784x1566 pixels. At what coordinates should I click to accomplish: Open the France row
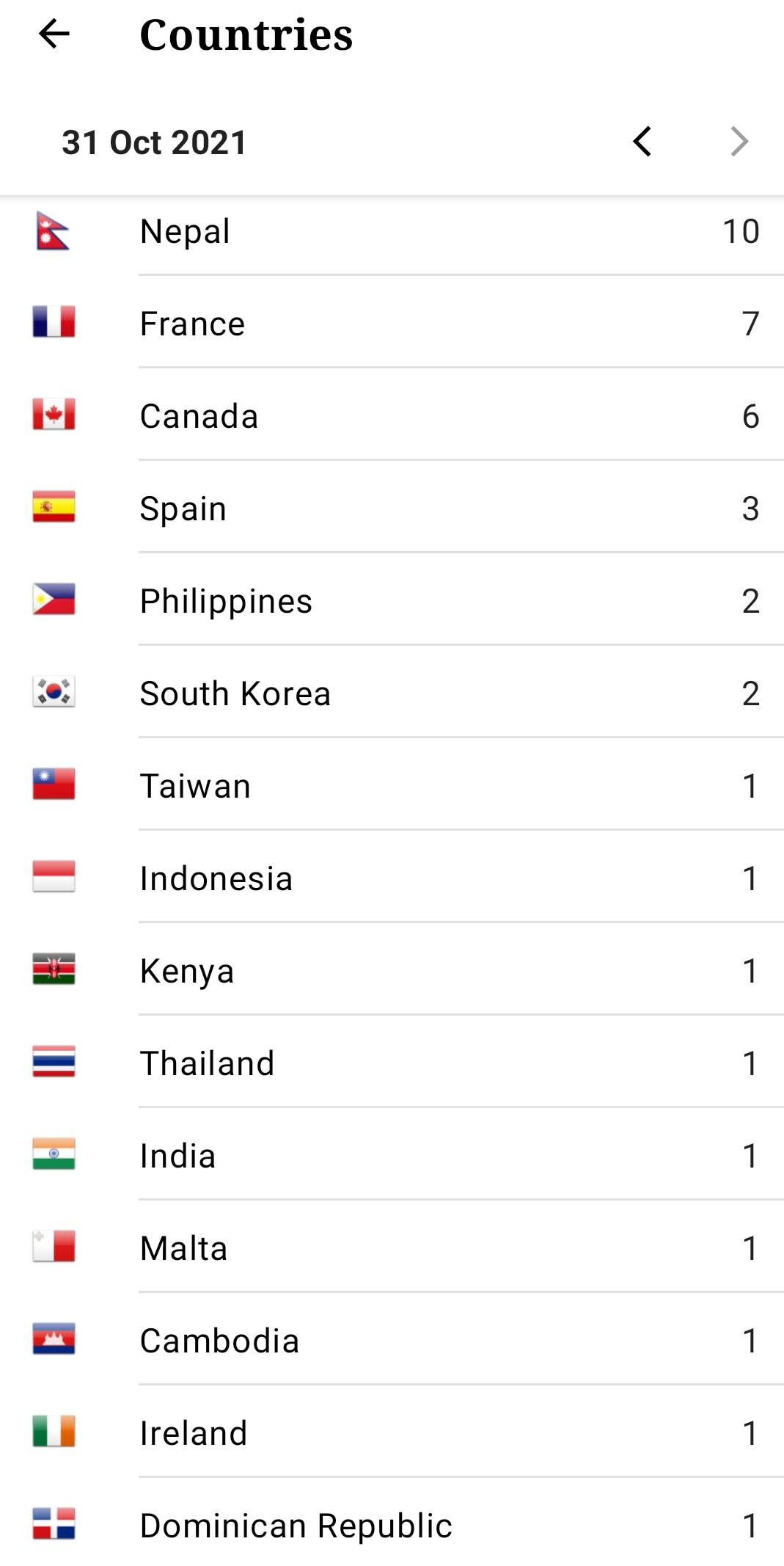392,324
